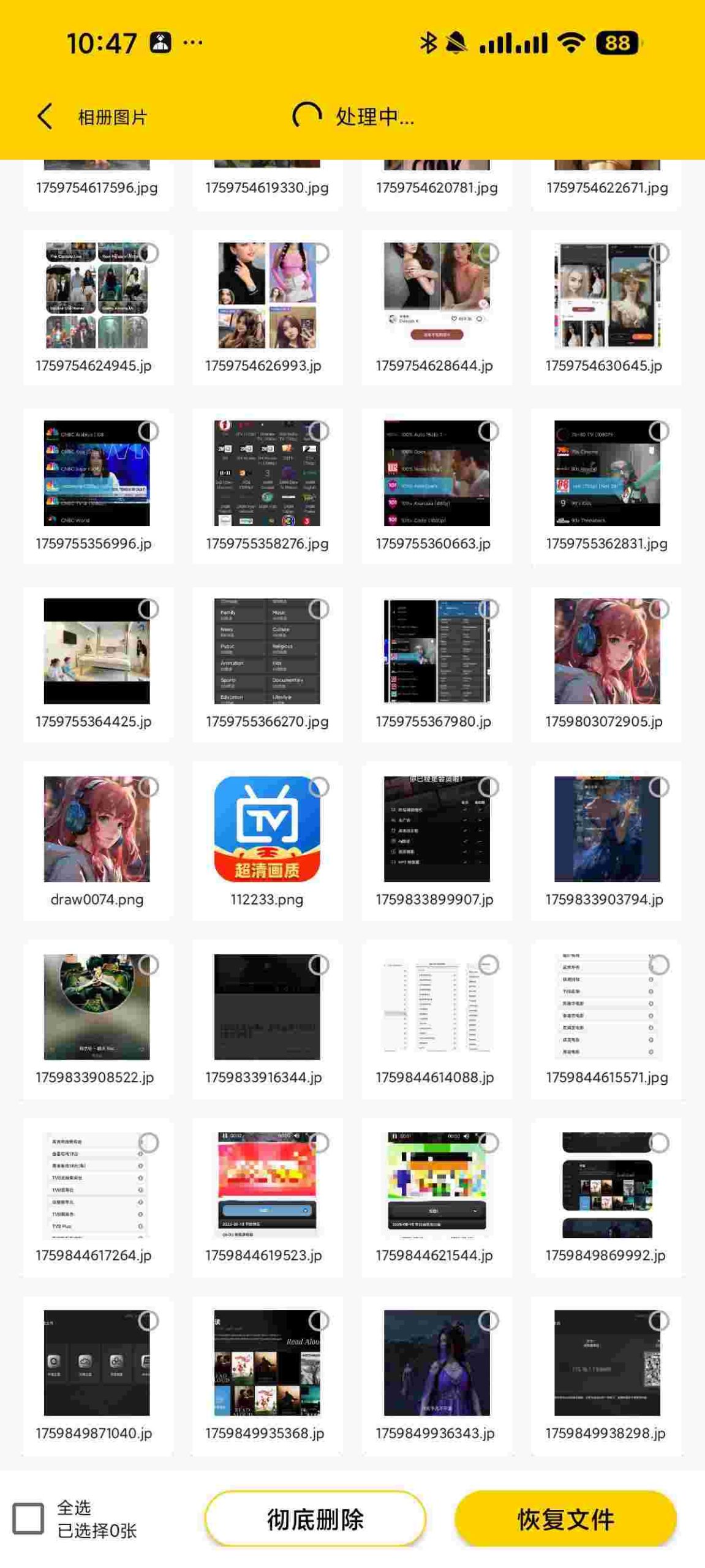705x1568 pixels.
Task: Select the circle on 1759844615571.jpg
Action: tap(659, 965)
